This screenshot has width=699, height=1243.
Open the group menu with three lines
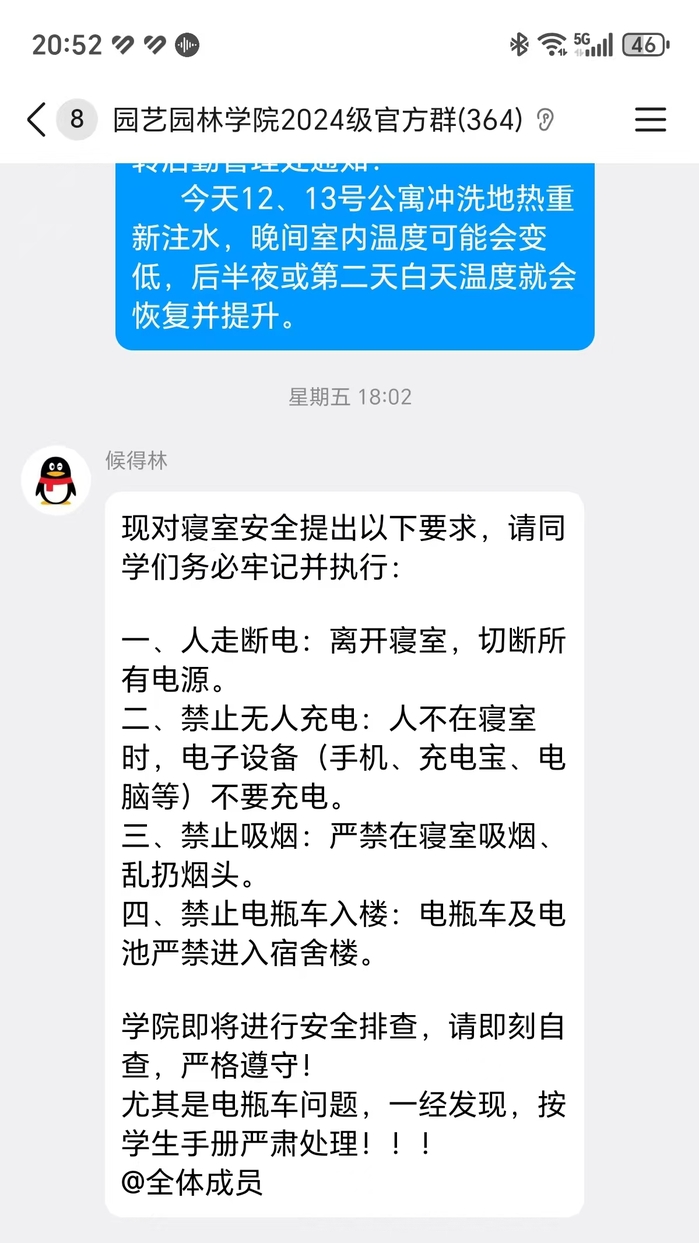(650, 120)
